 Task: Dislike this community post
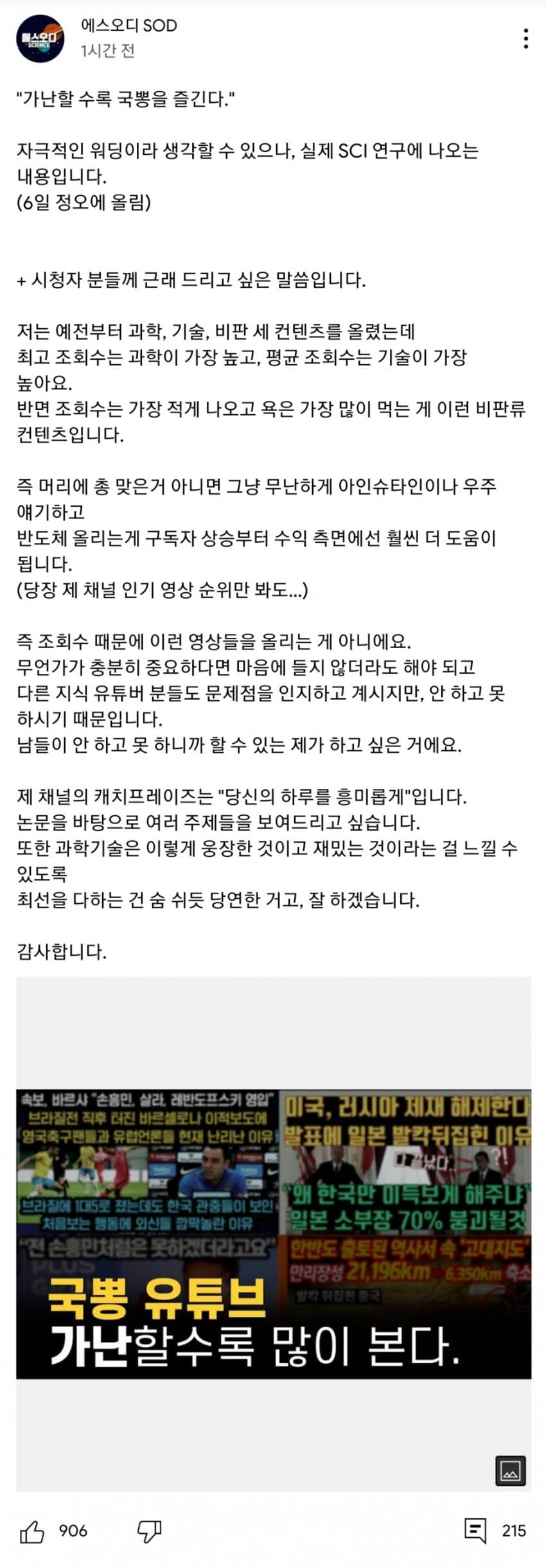tap(150, 1532)
